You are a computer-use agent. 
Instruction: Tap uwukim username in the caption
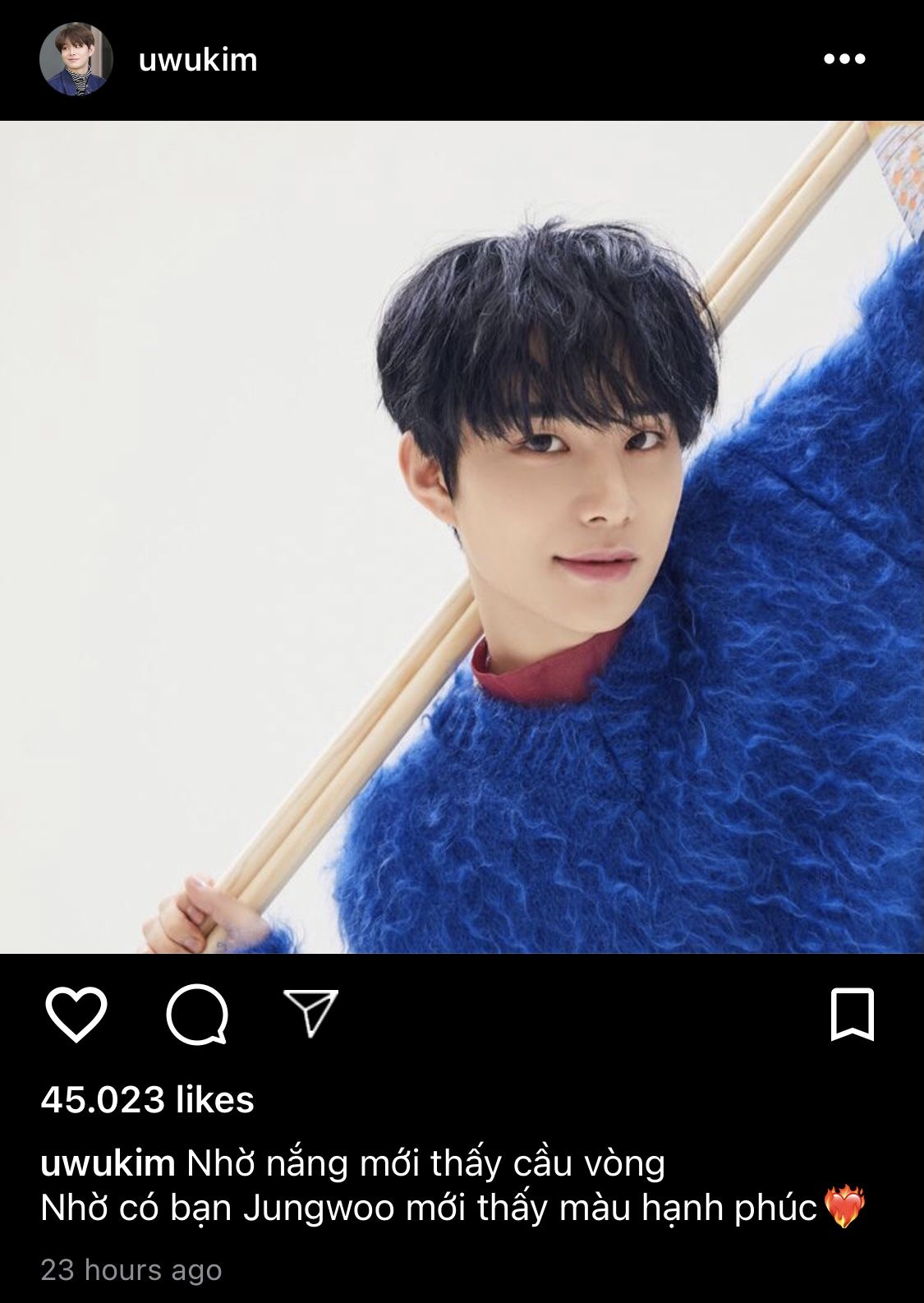click(108, 1163)
